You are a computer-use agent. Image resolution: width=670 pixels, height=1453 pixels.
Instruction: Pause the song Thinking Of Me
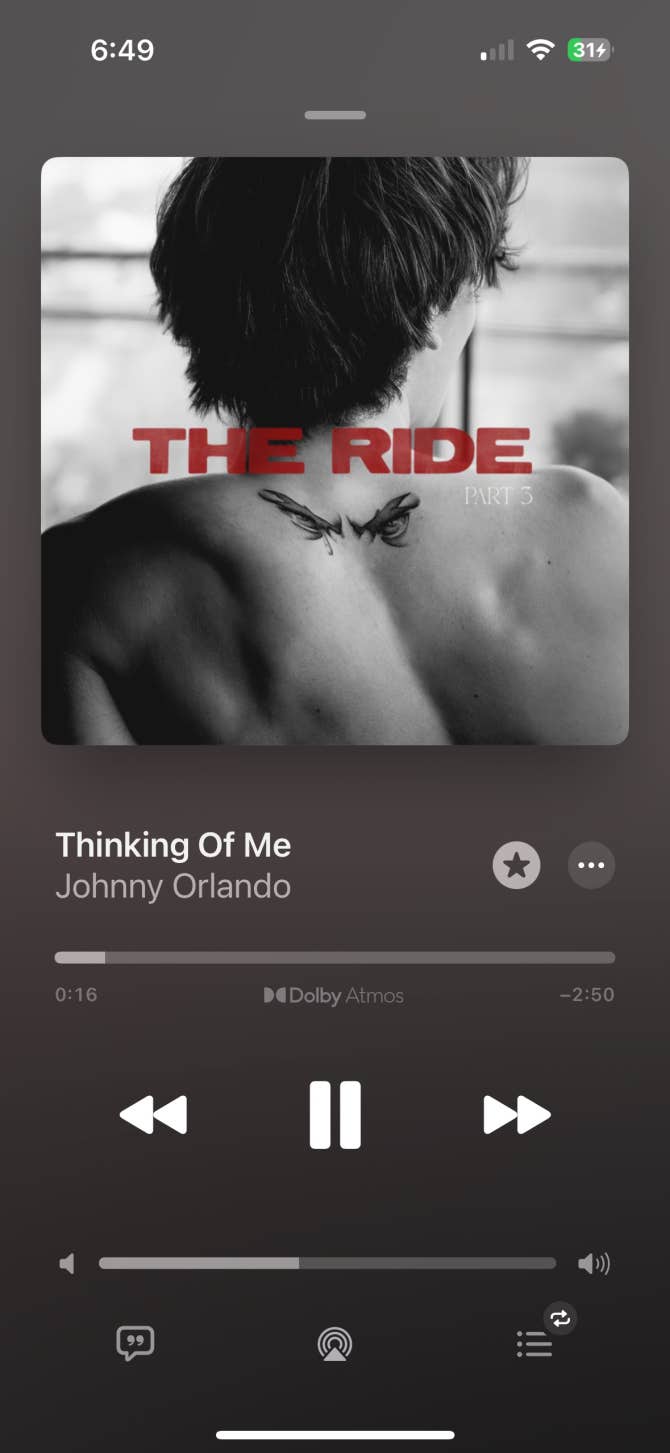click(x=334, y=1115)
